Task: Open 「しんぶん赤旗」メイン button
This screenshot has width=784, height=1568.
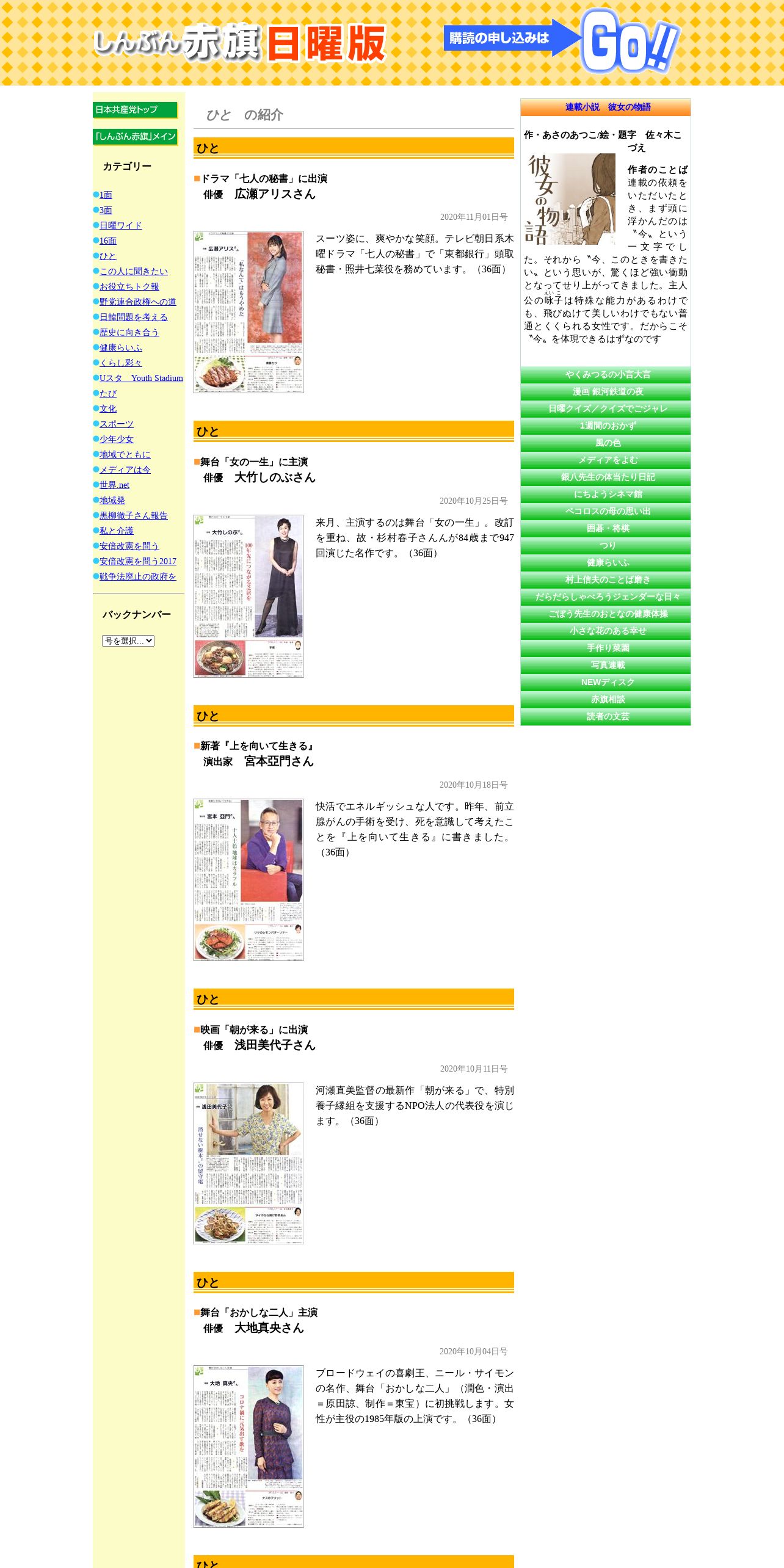Action: (135, 137)
